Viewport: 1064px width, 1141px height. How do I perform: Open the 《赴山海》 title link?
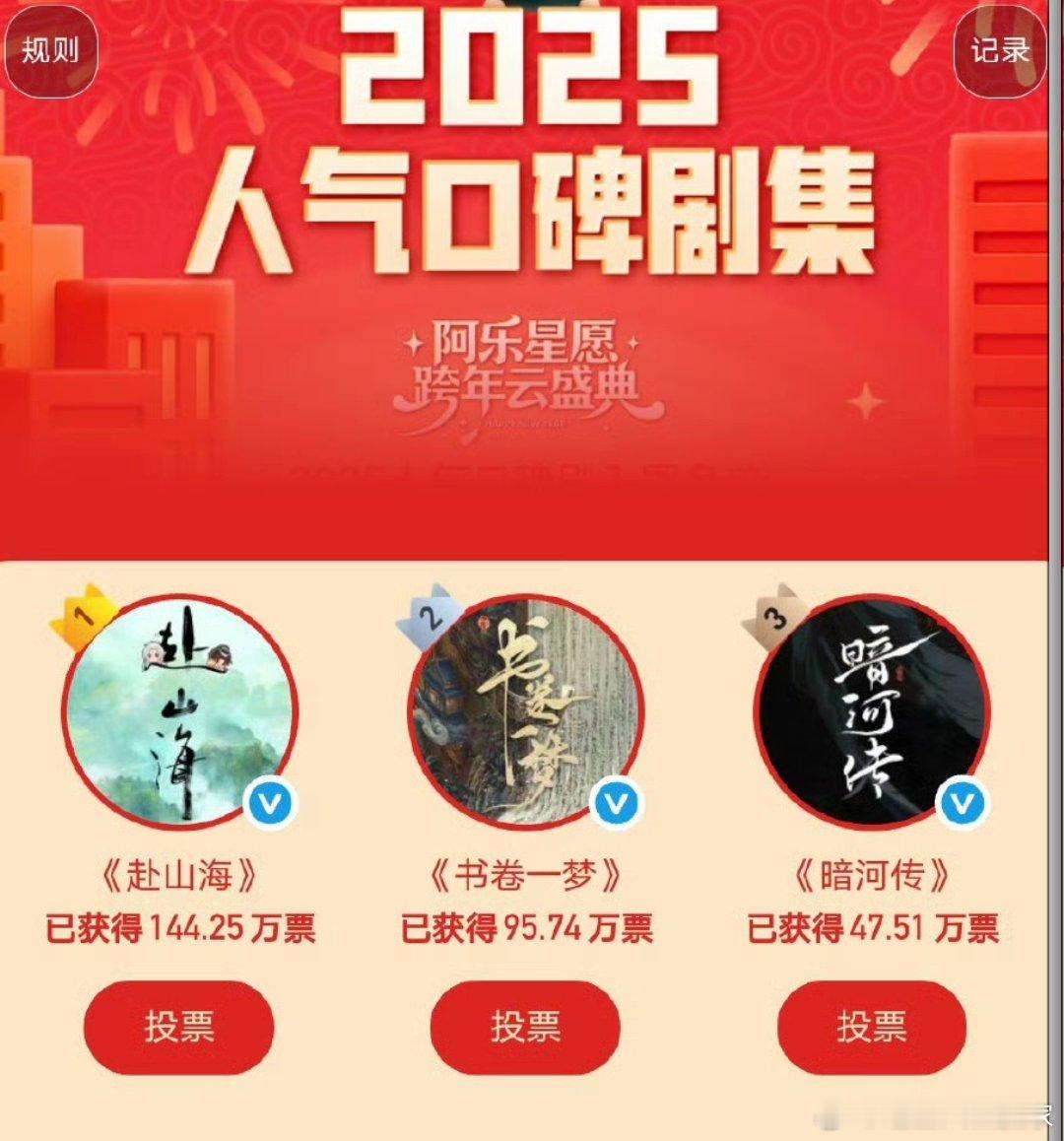pyautogui.click(x=177, y=872)
